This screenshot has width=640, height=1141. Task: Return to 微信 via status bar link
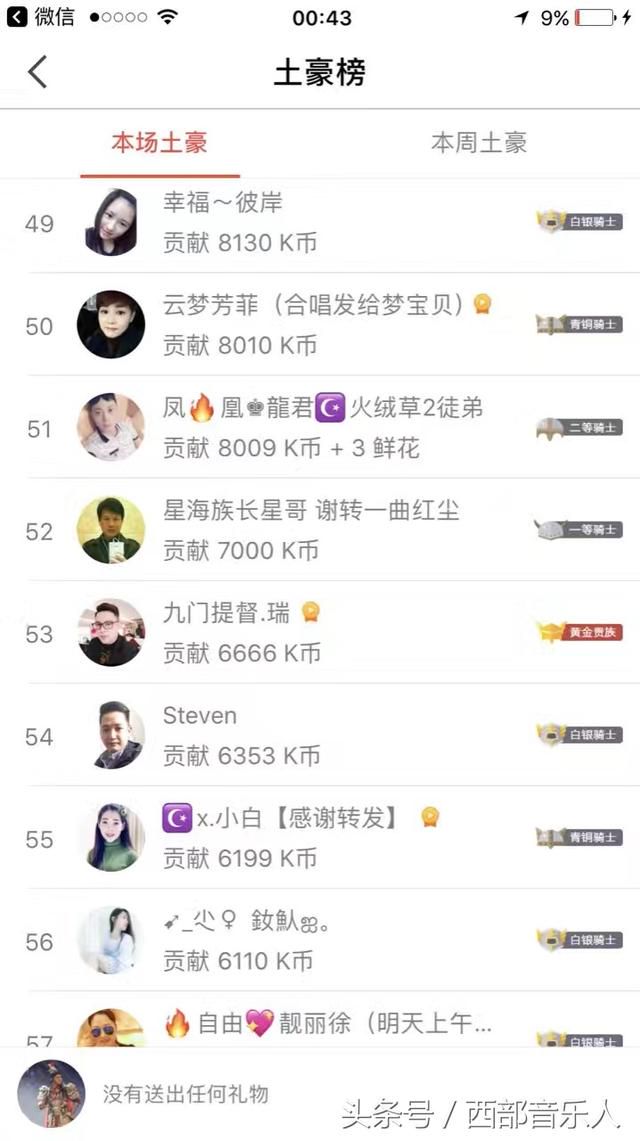pos(41,17)
